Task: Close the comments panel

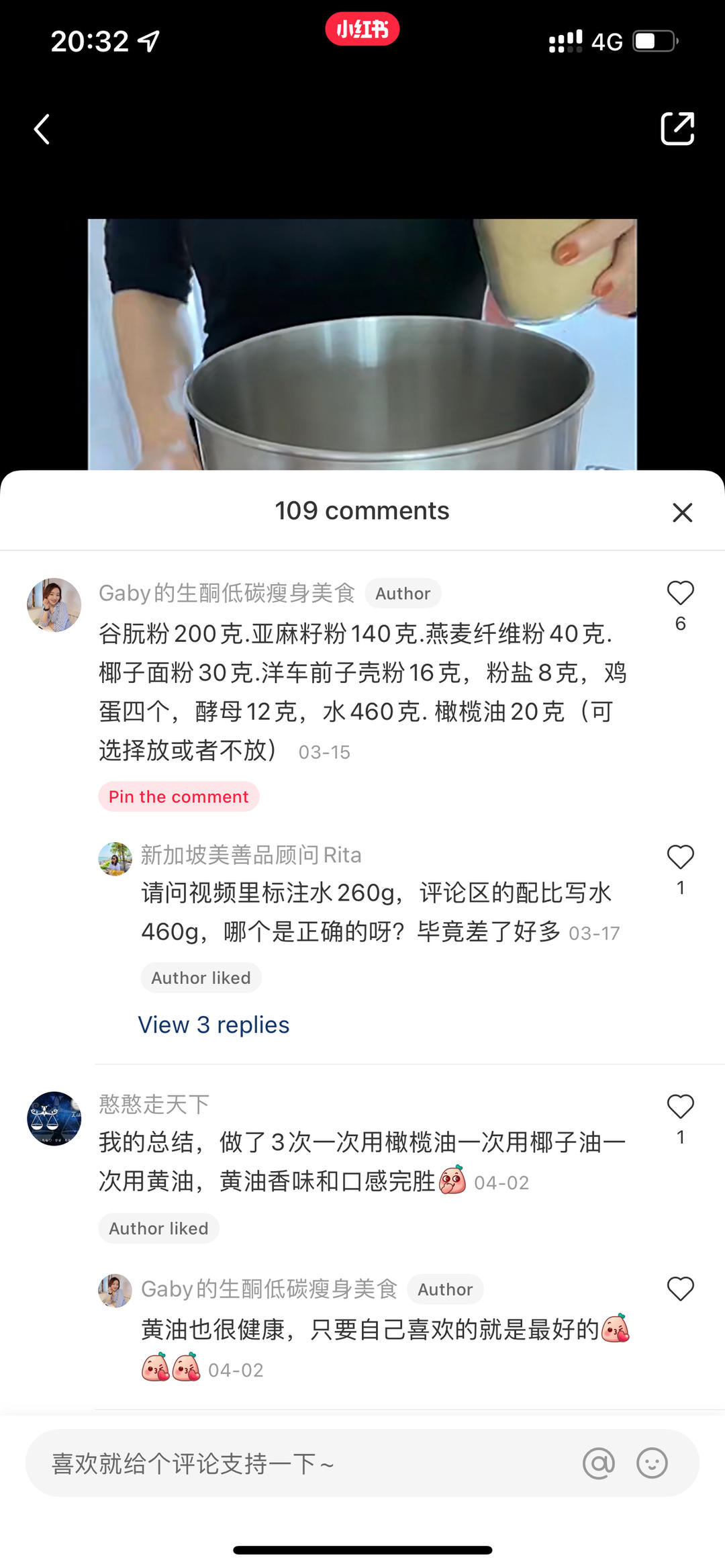Action: 682,512
